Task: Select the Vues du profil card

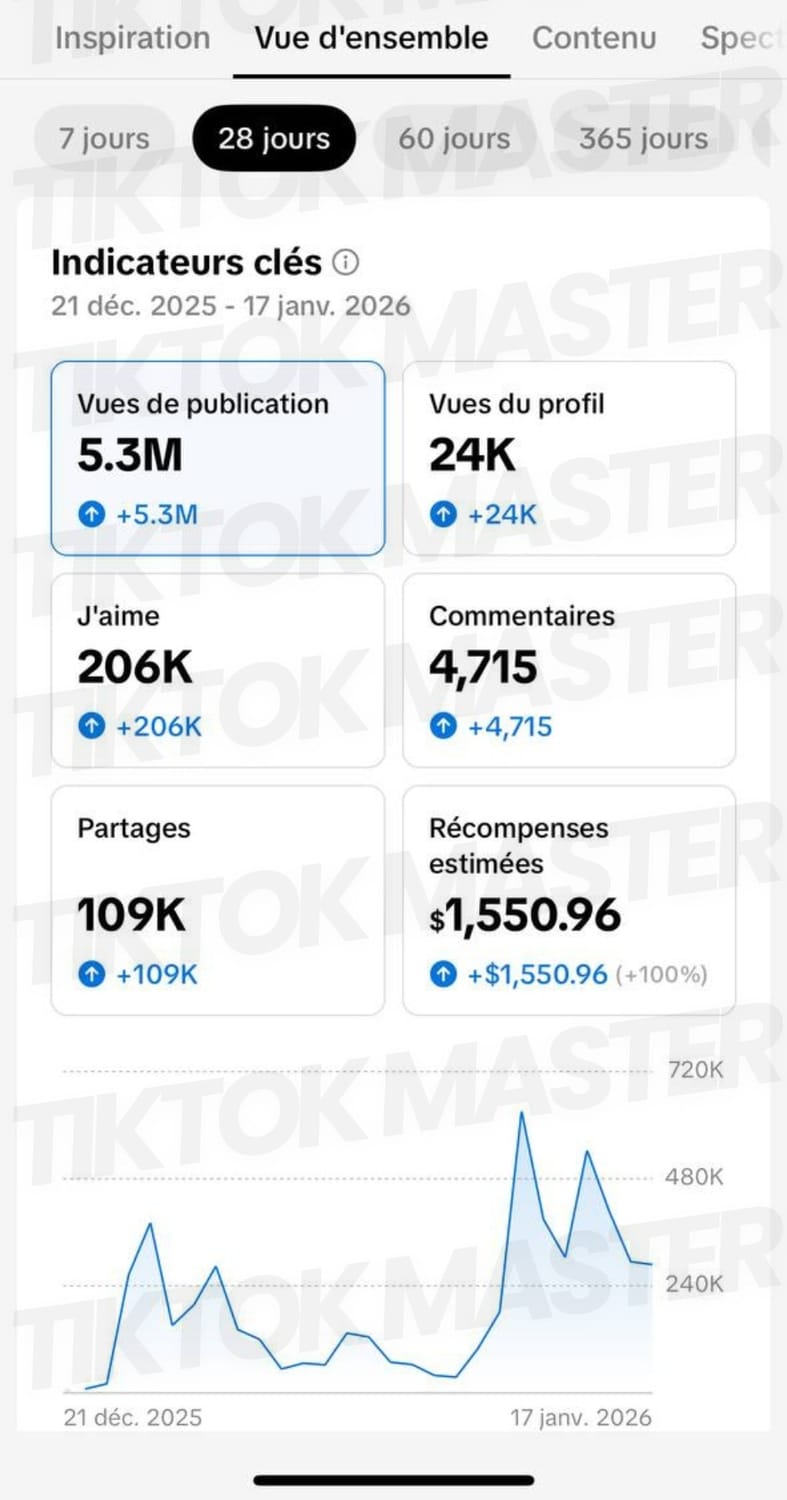Action: pyautogui.click(x=568, y=458)
